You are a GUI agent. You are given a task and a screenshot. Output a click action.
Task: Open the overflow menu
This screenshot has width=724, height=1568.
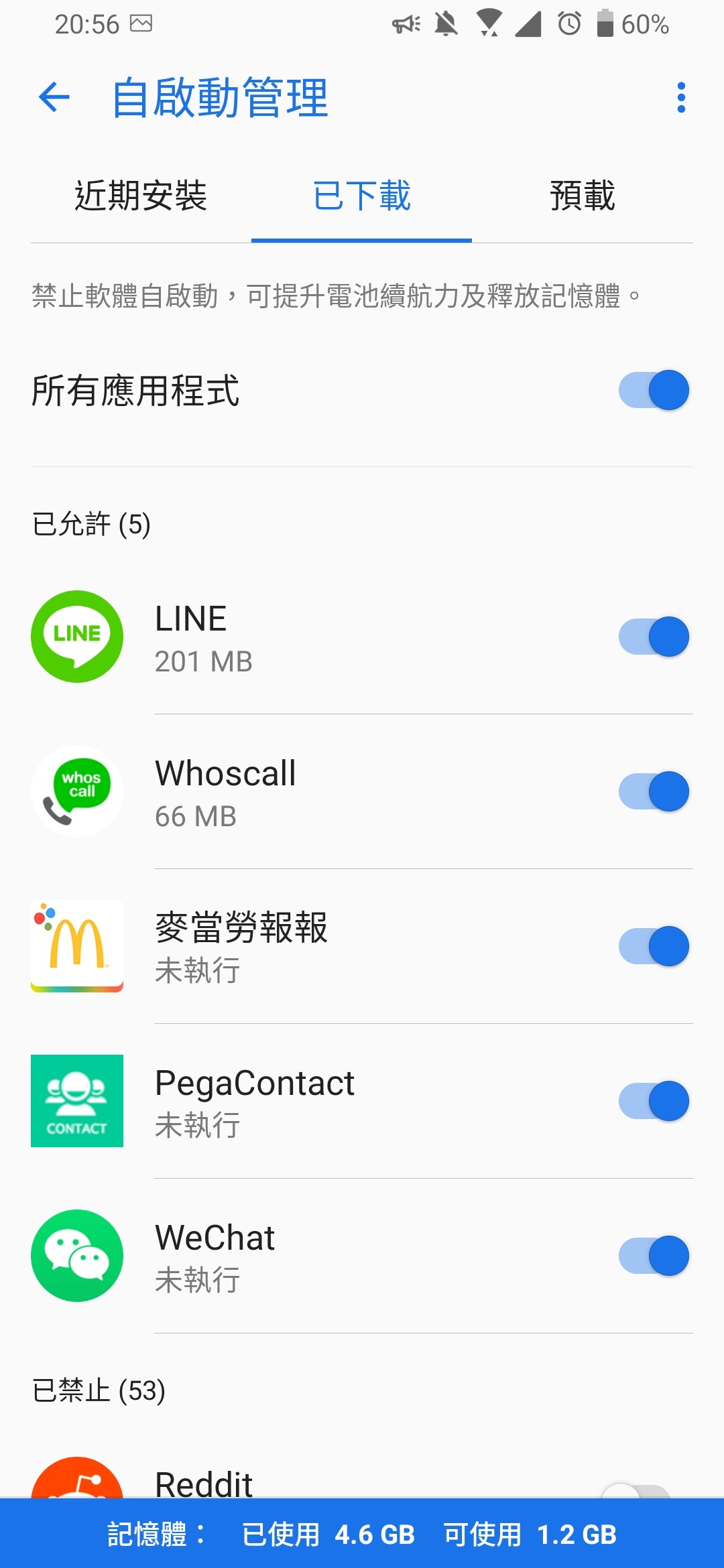pos(681,98)
